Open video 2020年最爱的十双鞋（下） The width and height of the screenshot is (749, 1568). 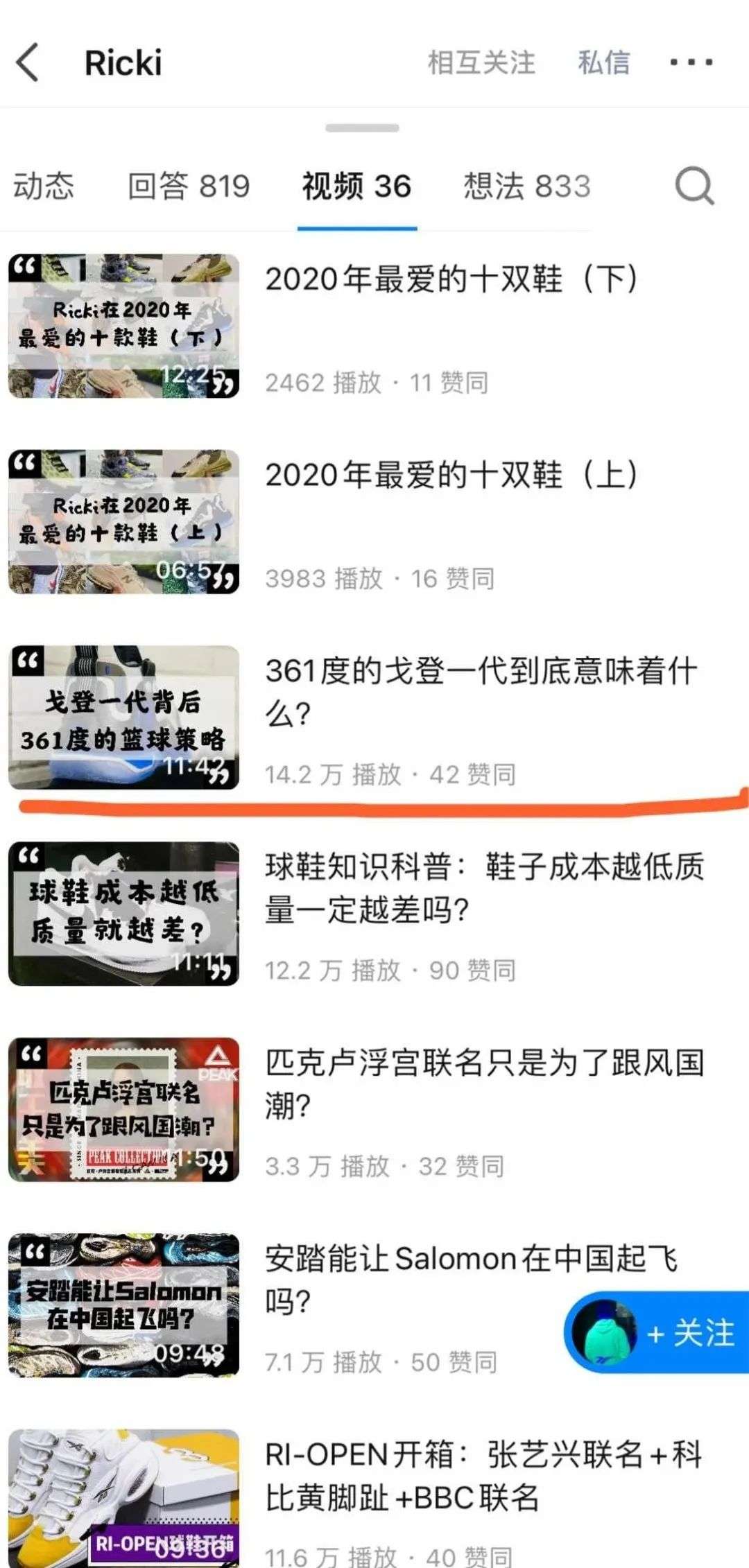(451, 279)
